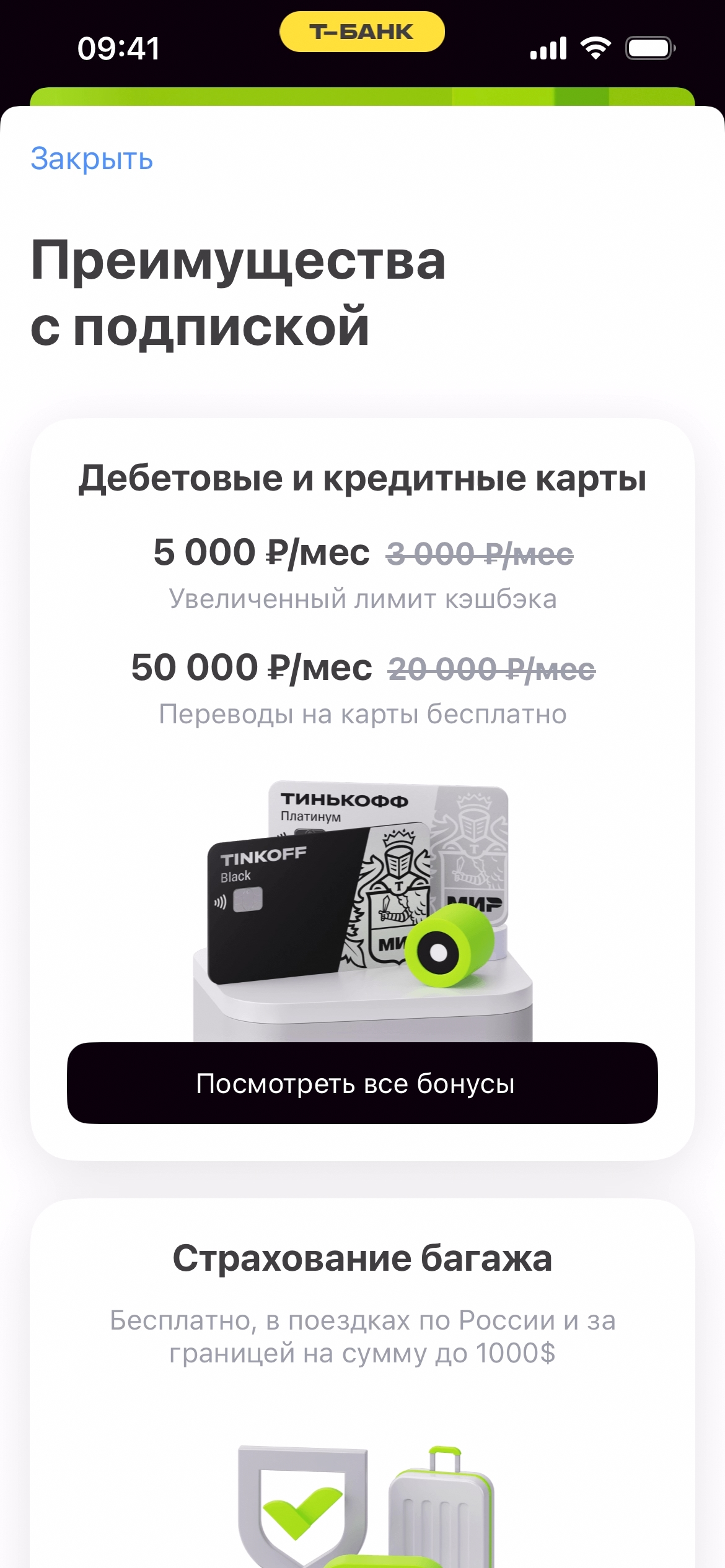Tap the Закрыть link to close the sheet
Viewport: 725px width, 1568px height.
pos(92,159)
